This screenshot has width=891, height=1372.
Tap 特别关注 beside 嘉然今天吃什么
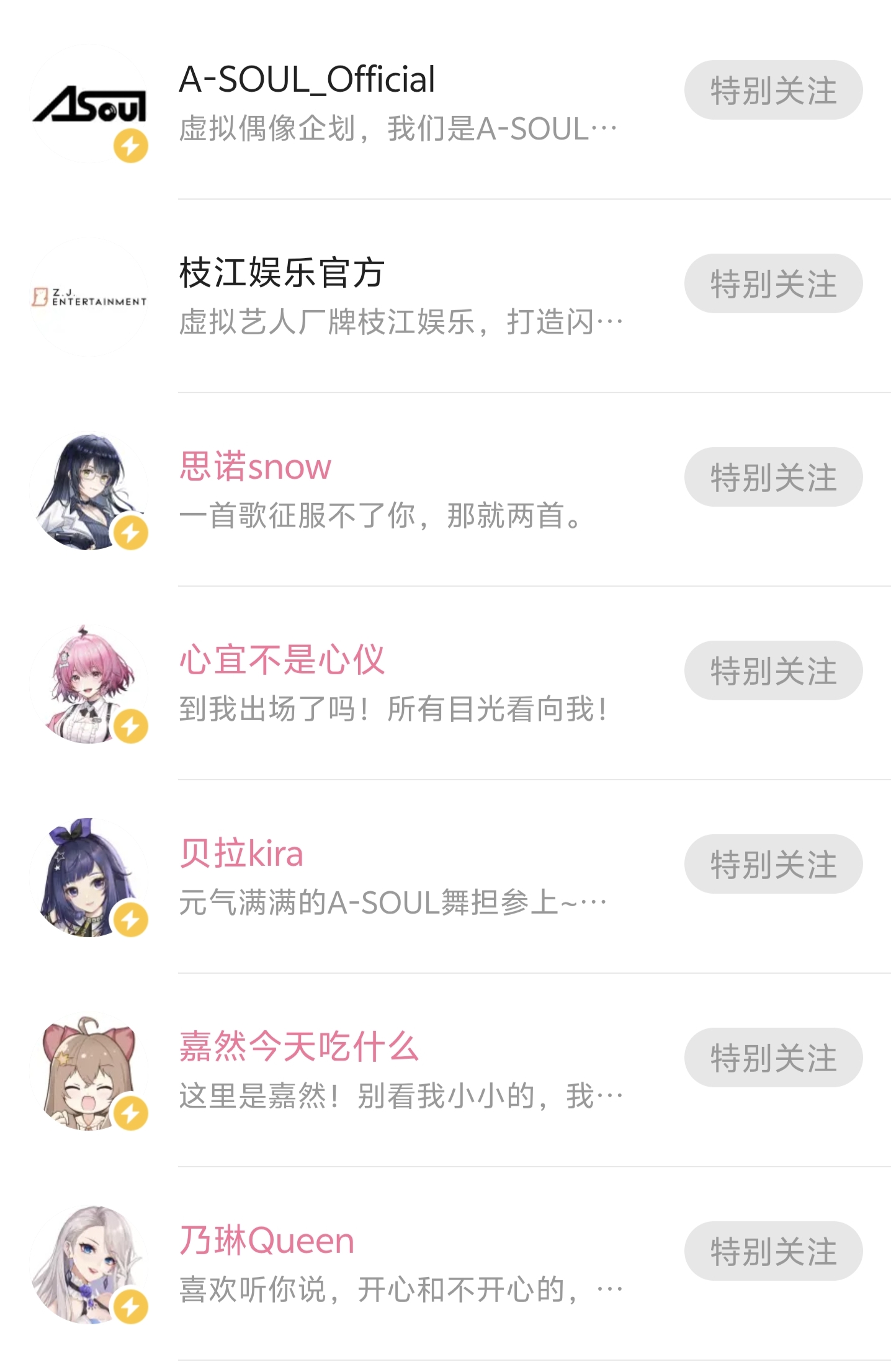tap(772, 1058)
